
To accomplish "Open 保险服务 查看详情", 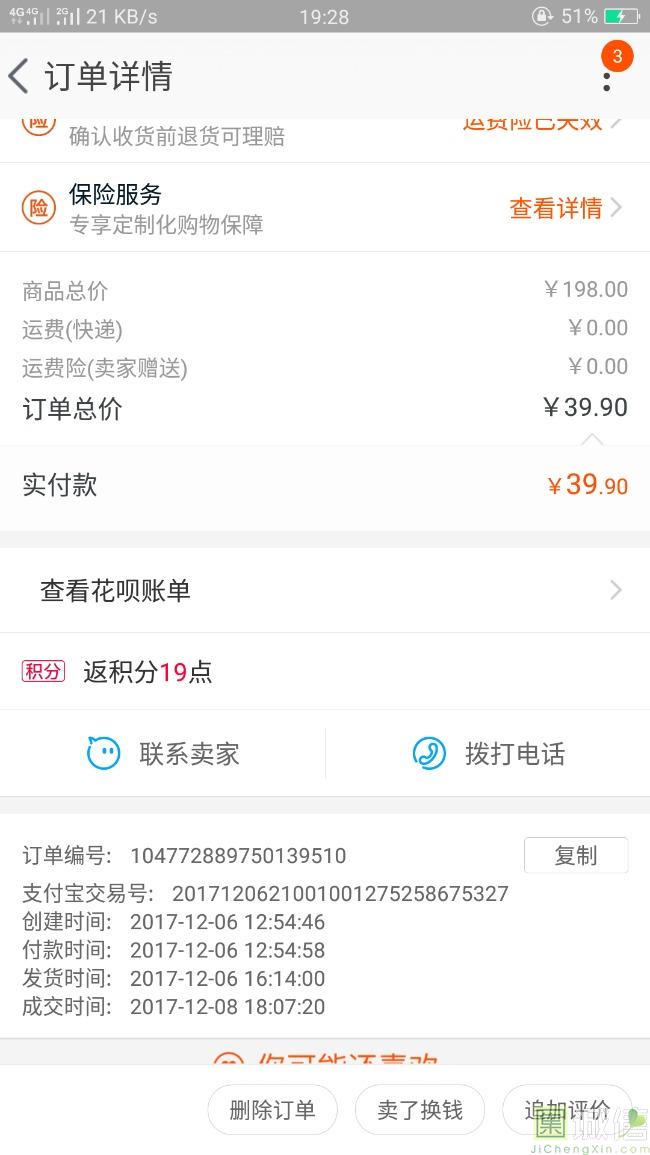I will pos(566,208).
